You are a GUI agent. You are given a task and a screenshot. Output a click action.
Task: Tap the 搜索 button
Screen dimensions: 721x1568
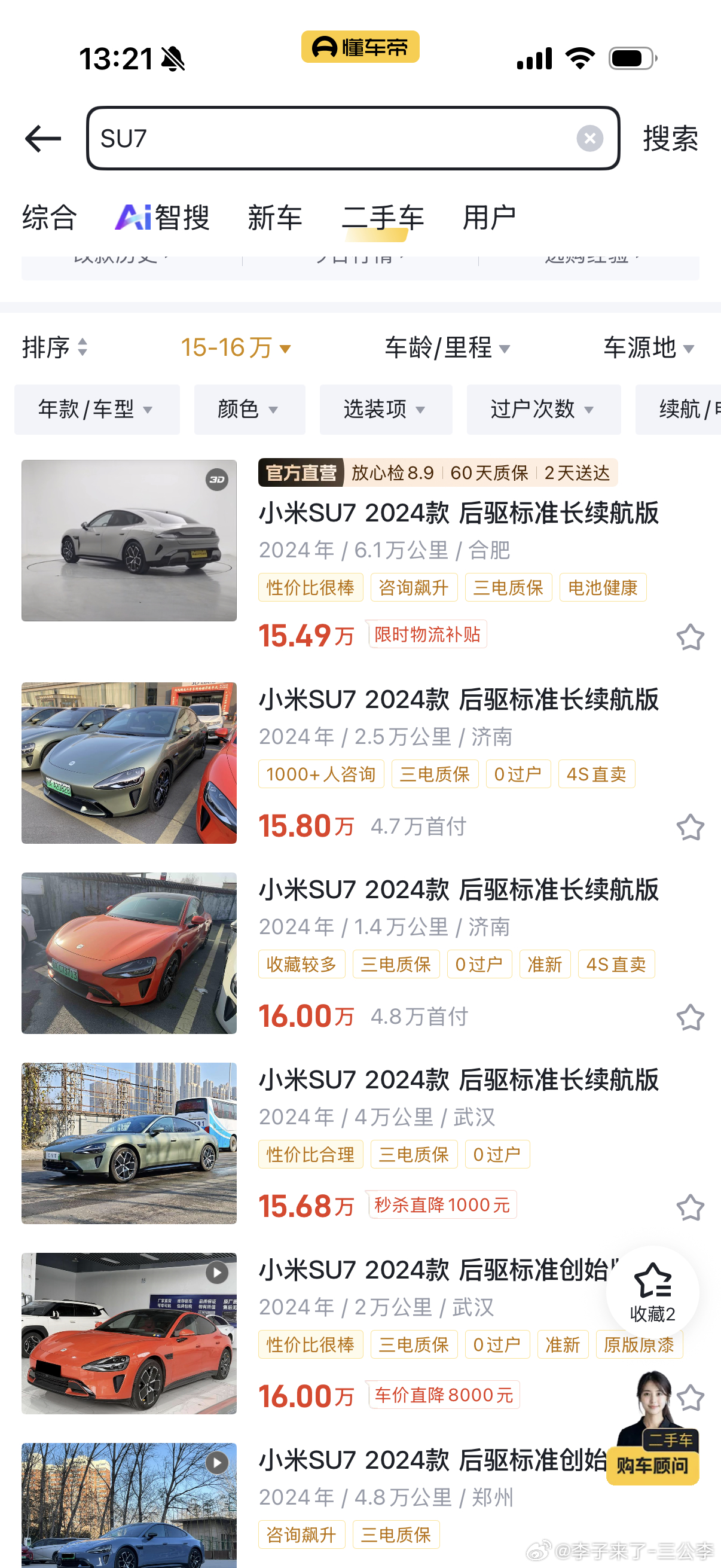click(x=670, y=139)
